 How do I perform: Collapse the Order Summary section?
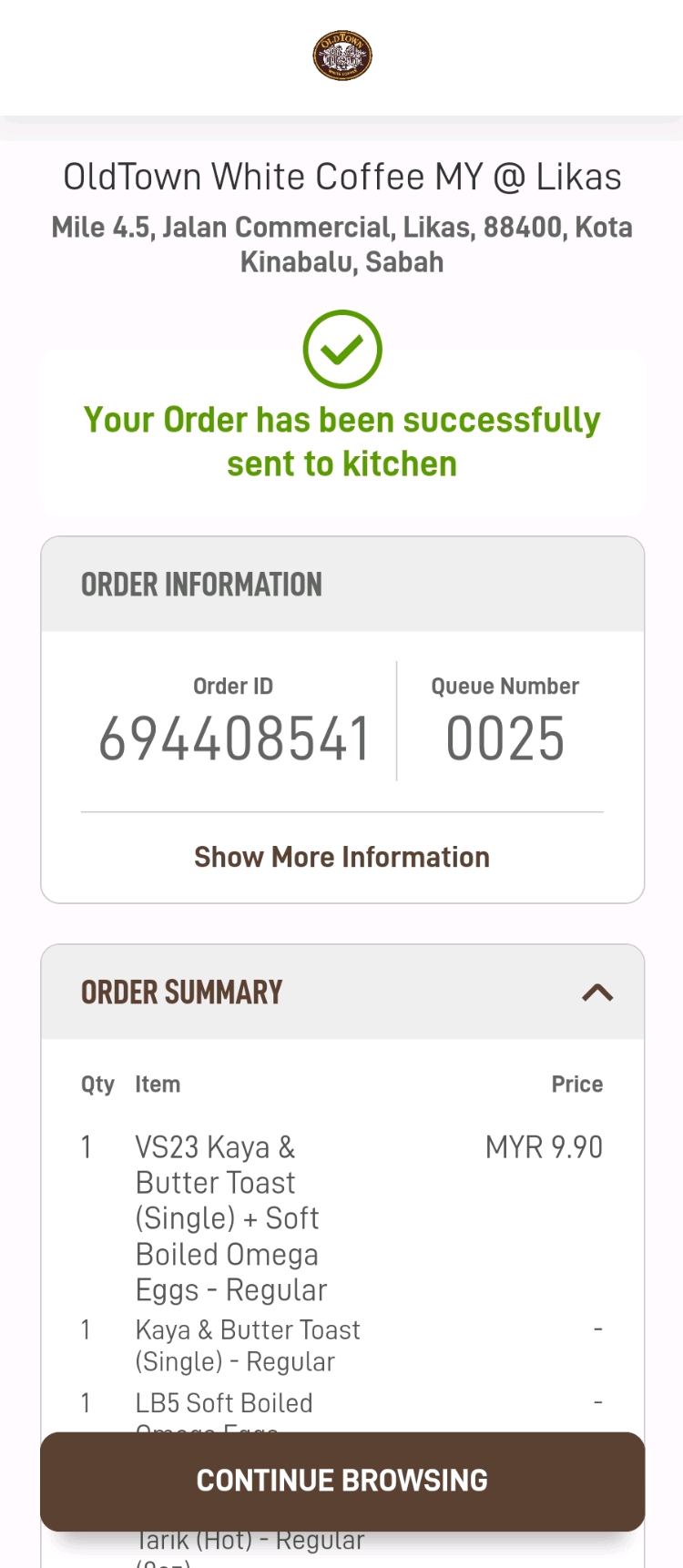point(597,993)
